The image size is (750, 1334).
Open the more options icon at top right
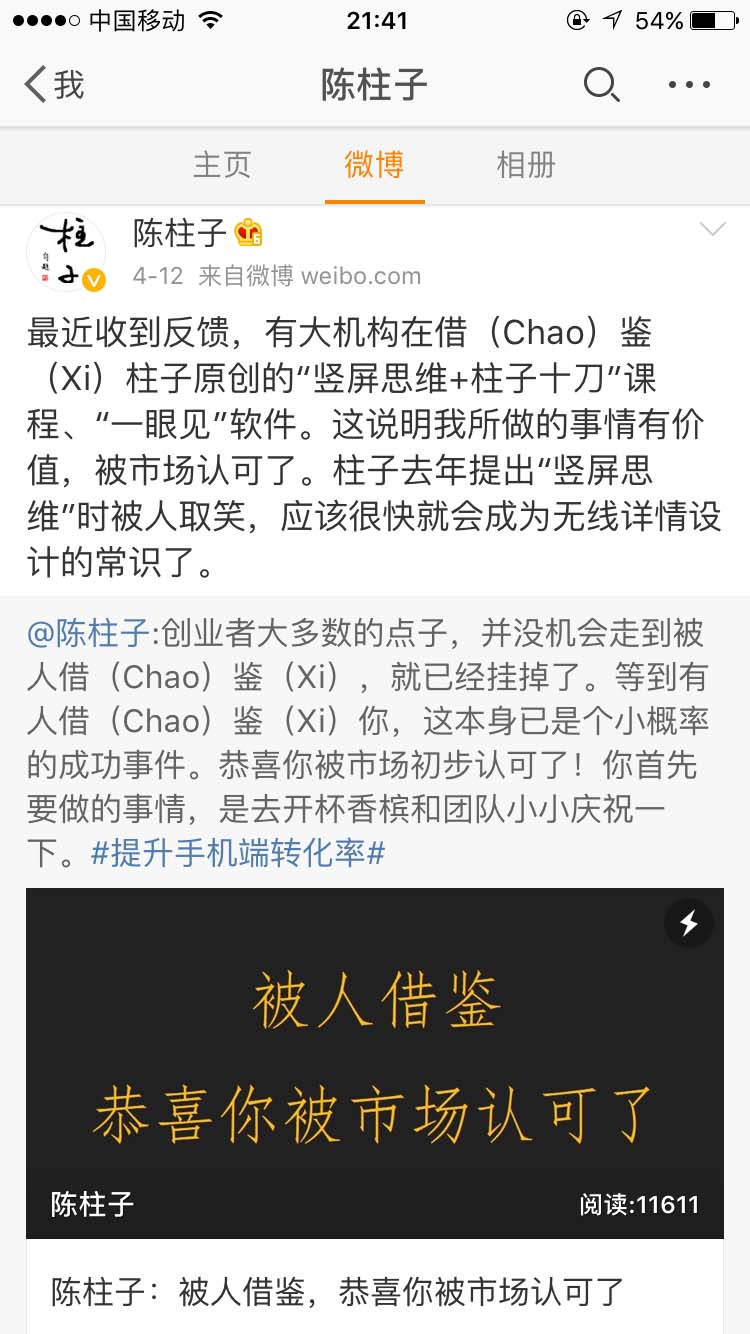coord(687,86)
